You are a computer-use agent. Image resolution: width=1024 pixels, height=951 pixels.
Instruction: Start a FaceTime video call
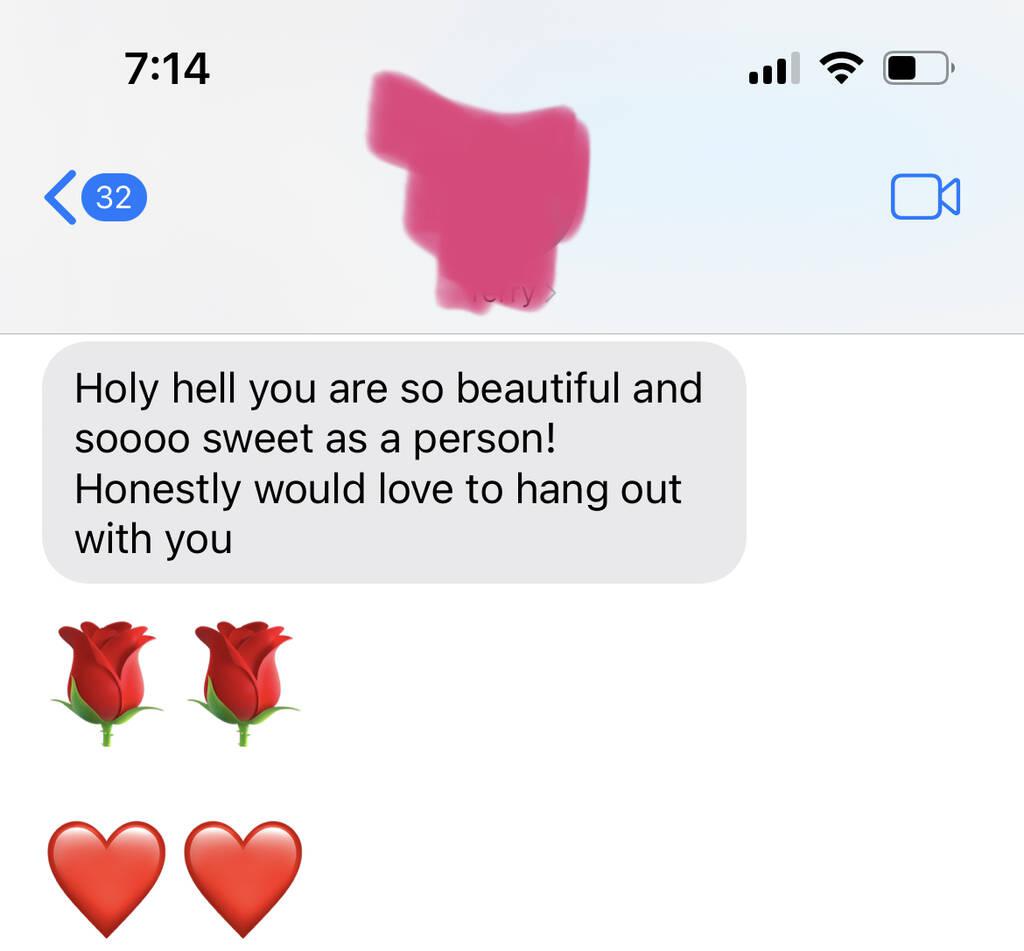pyautogui.click(x=925, y=197)
